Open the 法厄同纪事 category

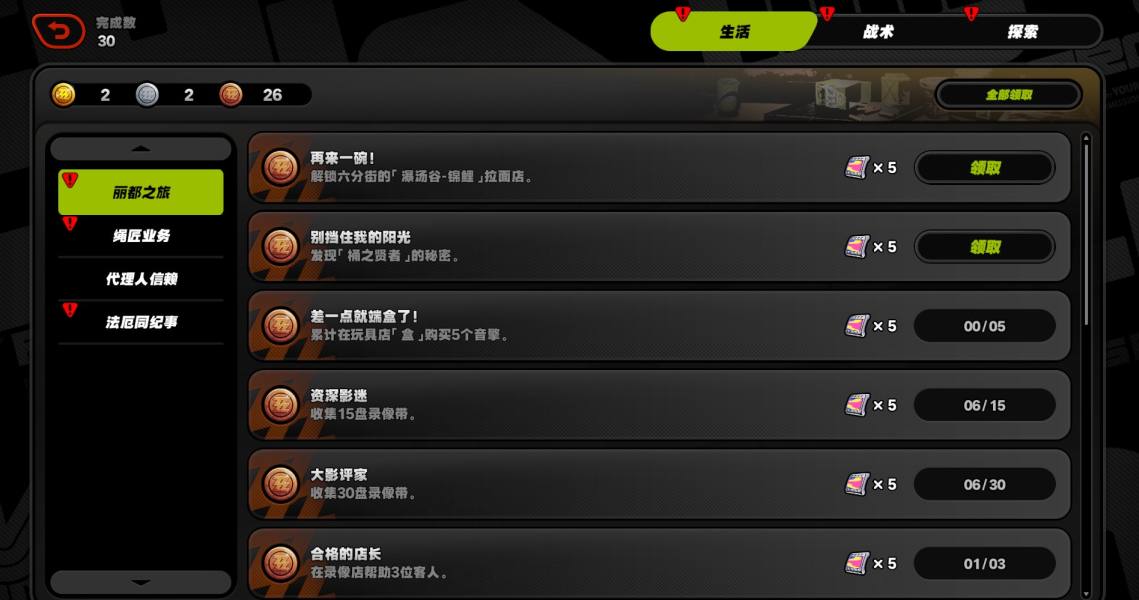pyautogui.click(x=141, y=322)
